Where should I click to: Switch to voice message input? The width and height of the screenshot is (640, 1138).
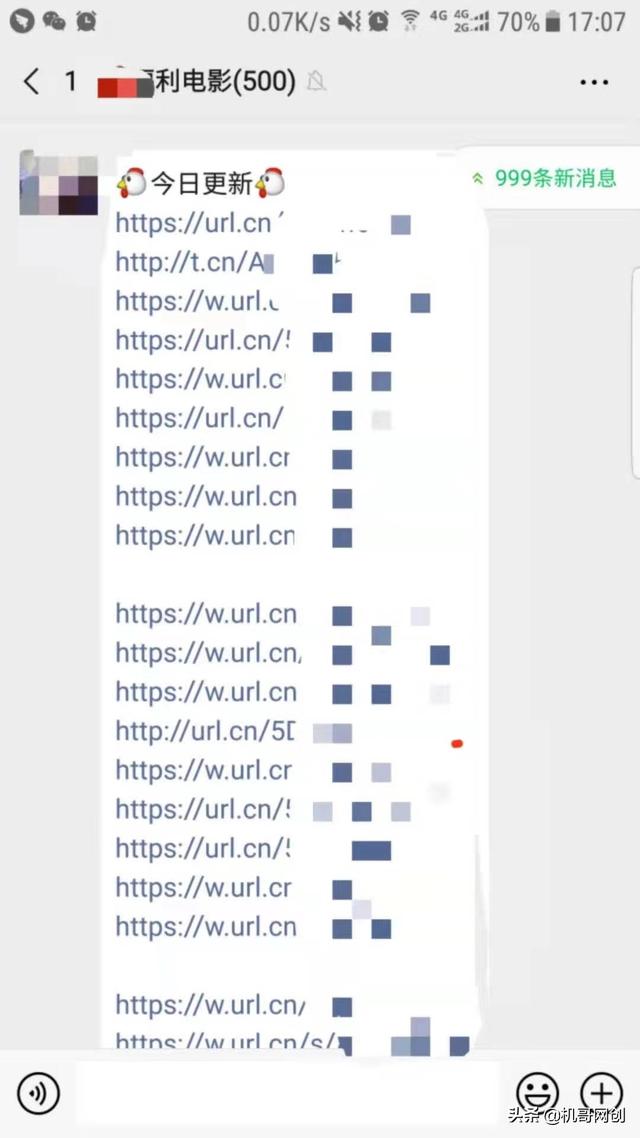[38, 1094]
